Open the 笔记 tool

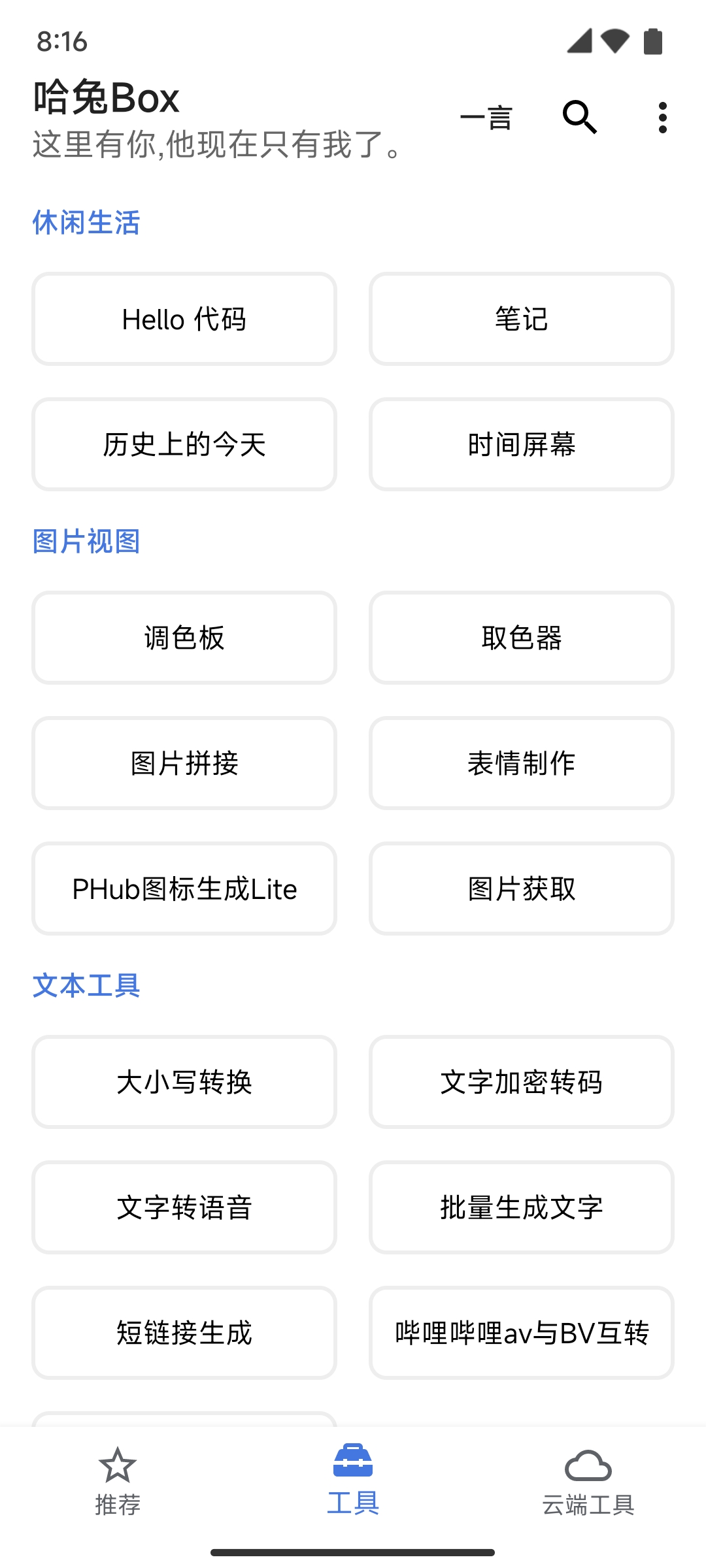tap(521, 319)
